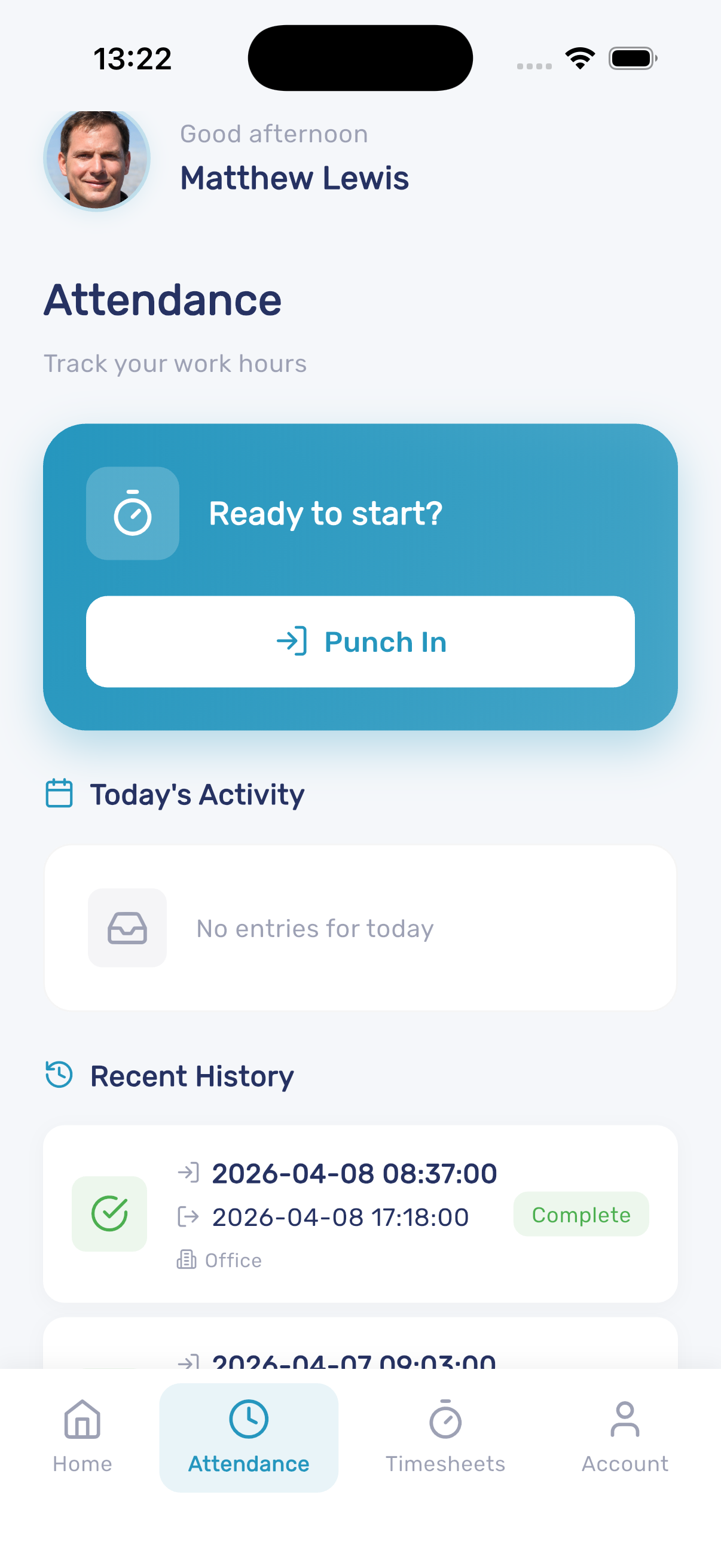Screen dimensions: 721x1568
Task: Tap the history clock icon beside Recent History
Action: tap(58, 1075)
